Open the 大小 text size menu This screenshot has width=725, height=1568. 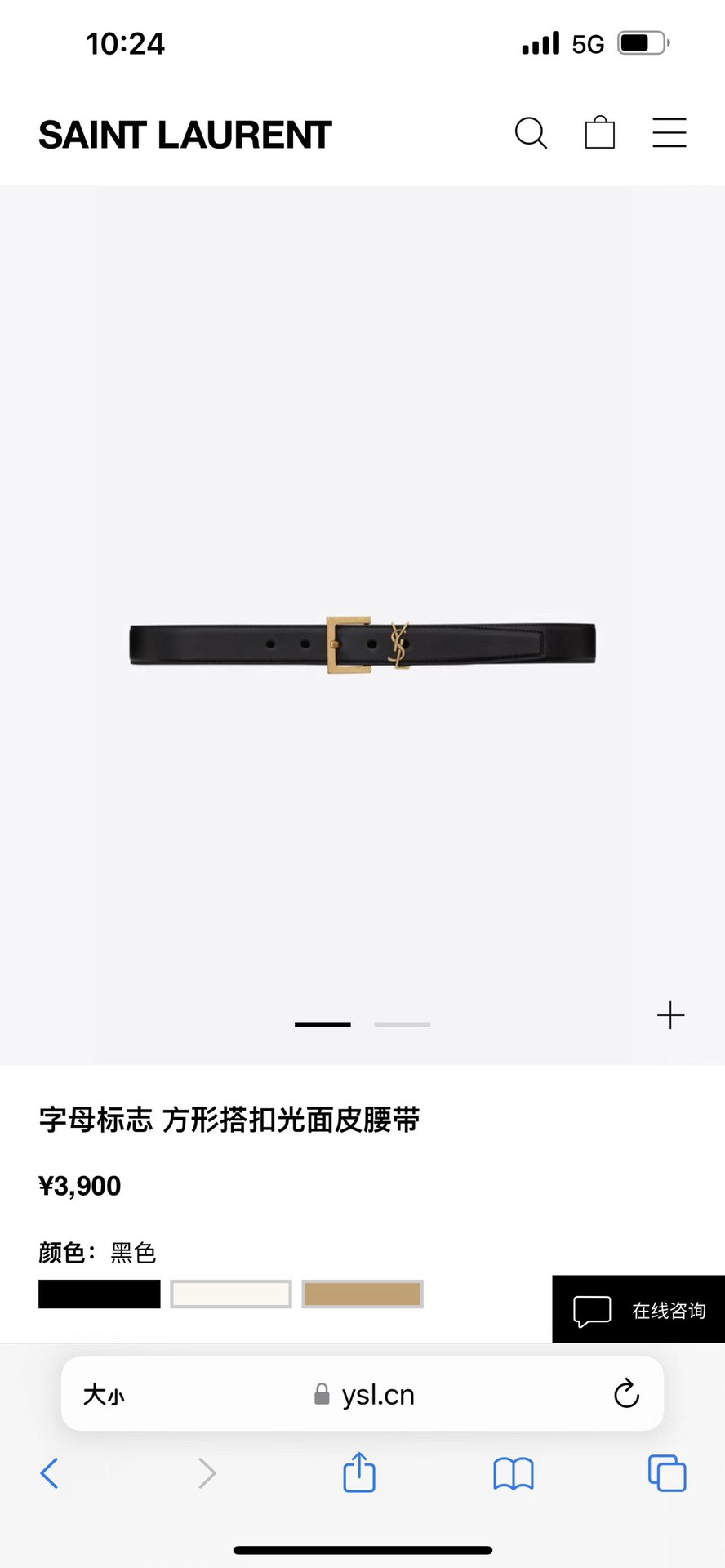click(x=104, y=1395)
